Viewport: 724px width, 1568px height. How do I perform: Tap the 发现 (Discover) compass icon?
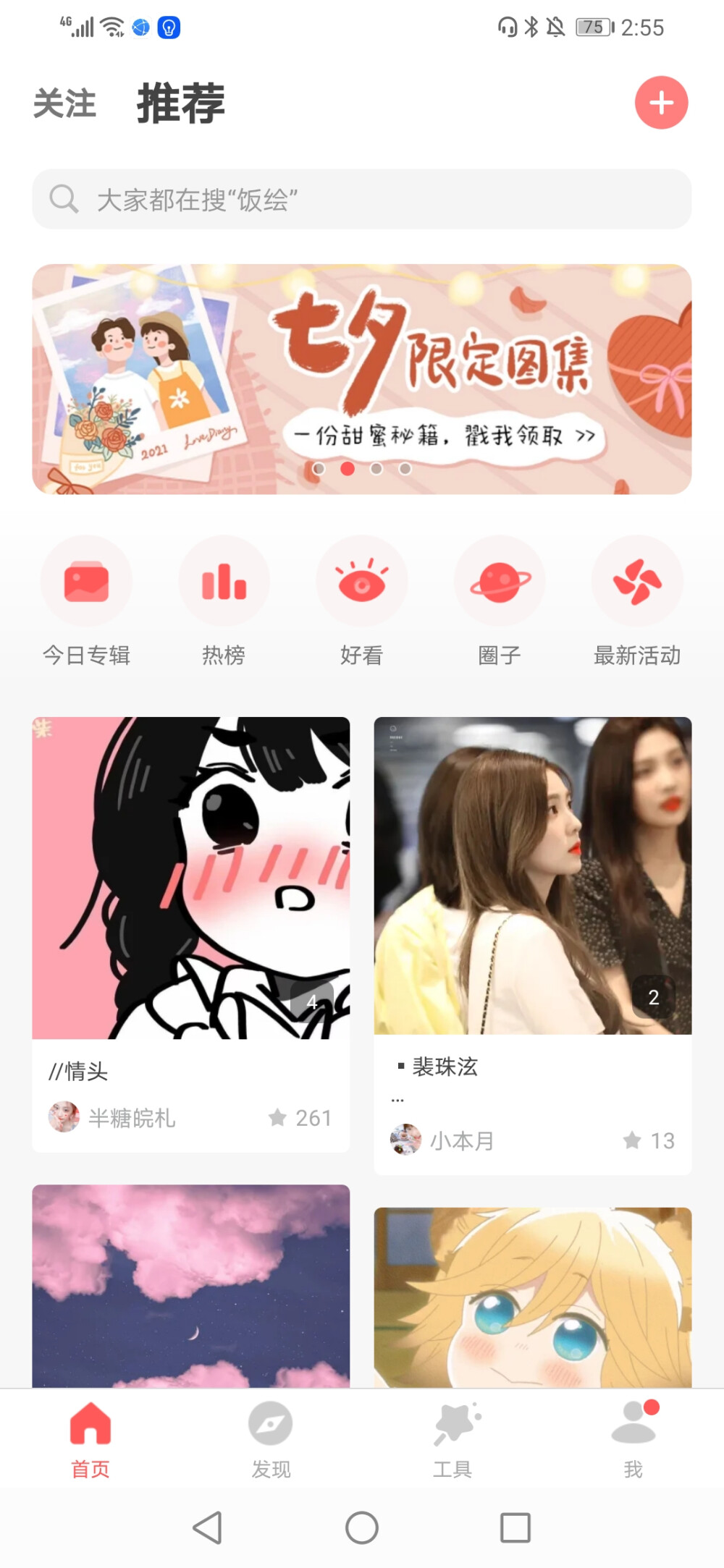(x=271, y=1421)
